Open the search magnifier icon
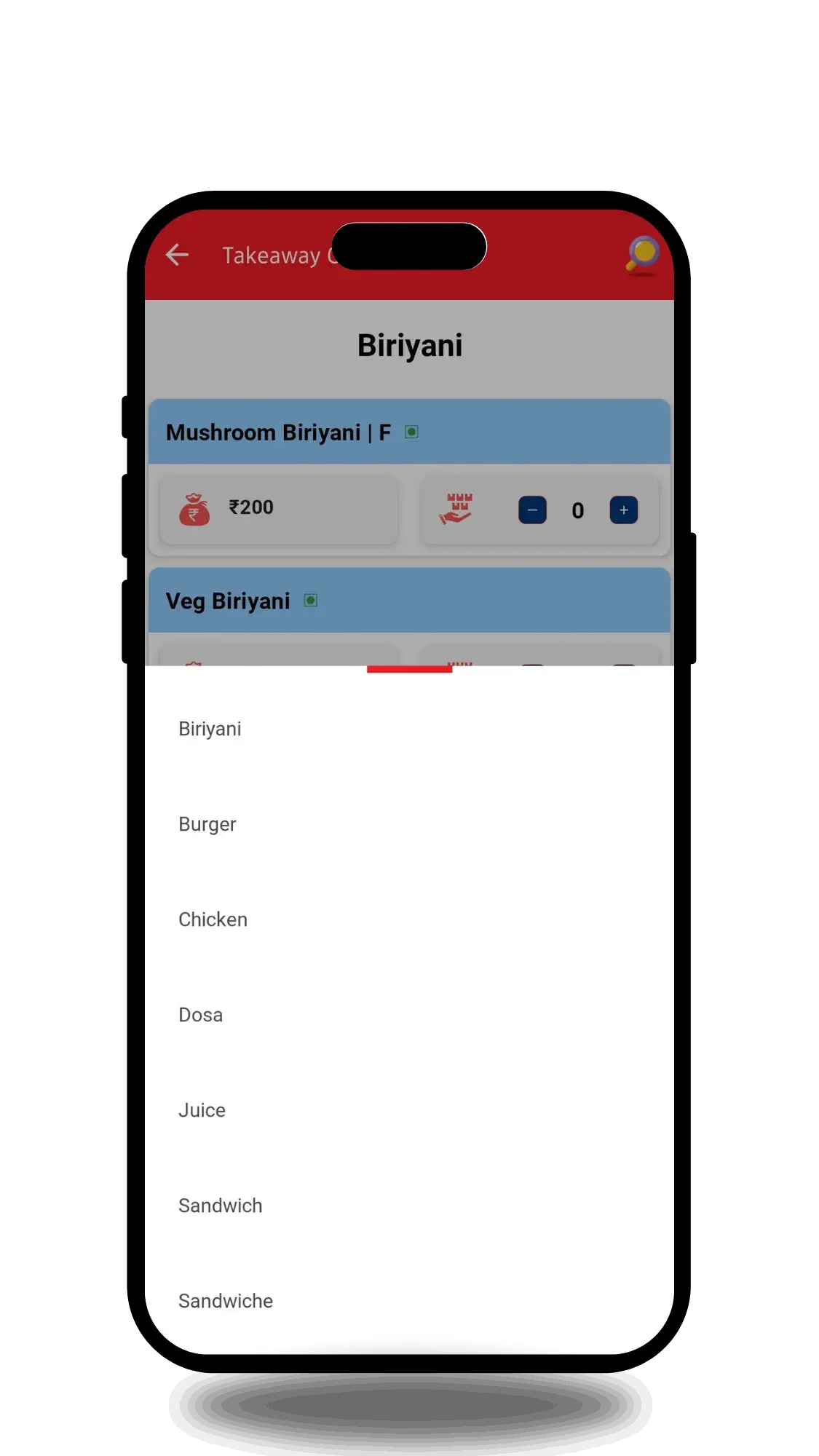This screenshot has height=1456, width=819. [642, 254]
